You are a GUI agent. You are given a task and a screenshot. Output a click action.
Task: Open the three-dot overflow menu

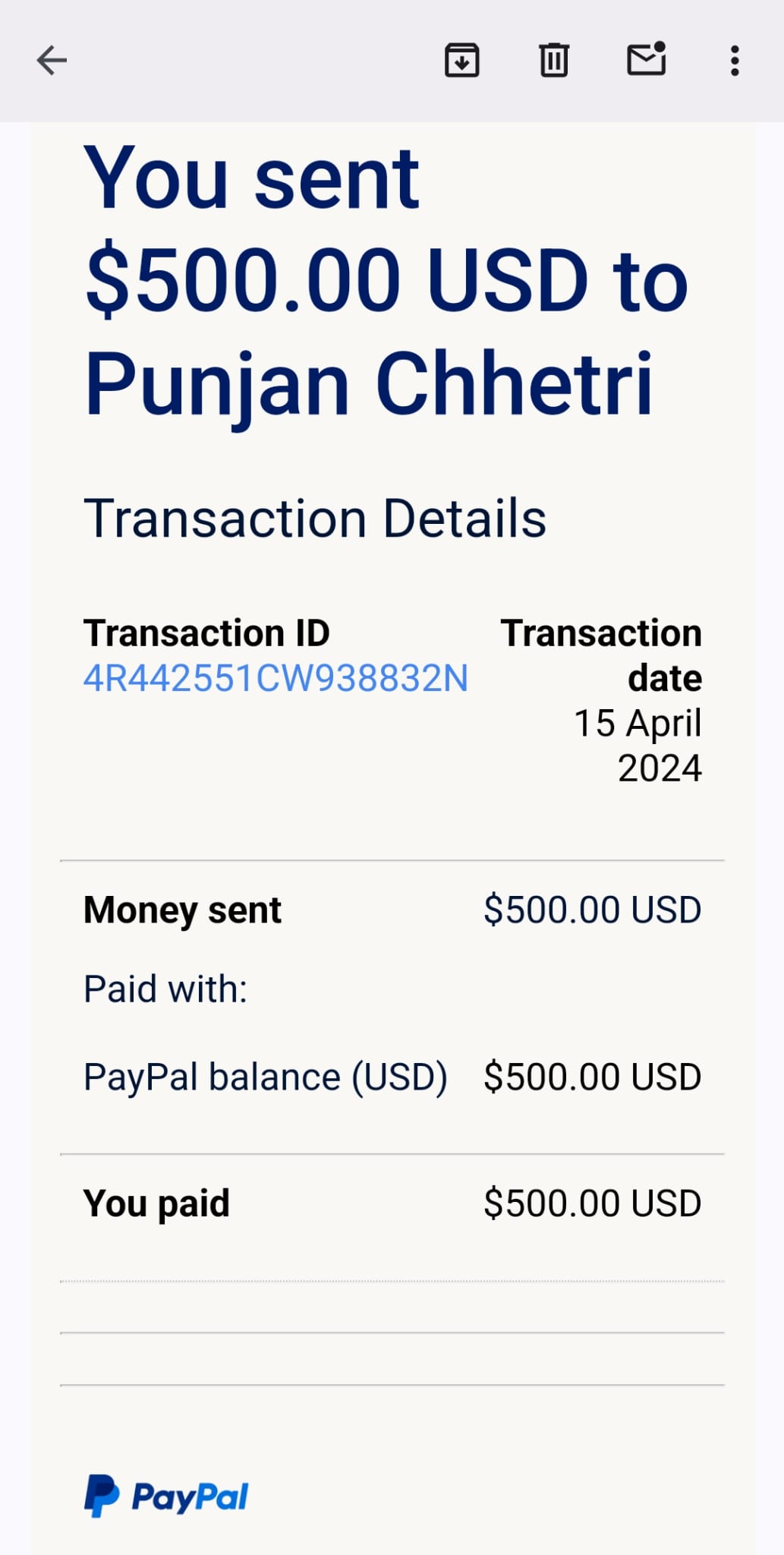click(x=735, y=61)
